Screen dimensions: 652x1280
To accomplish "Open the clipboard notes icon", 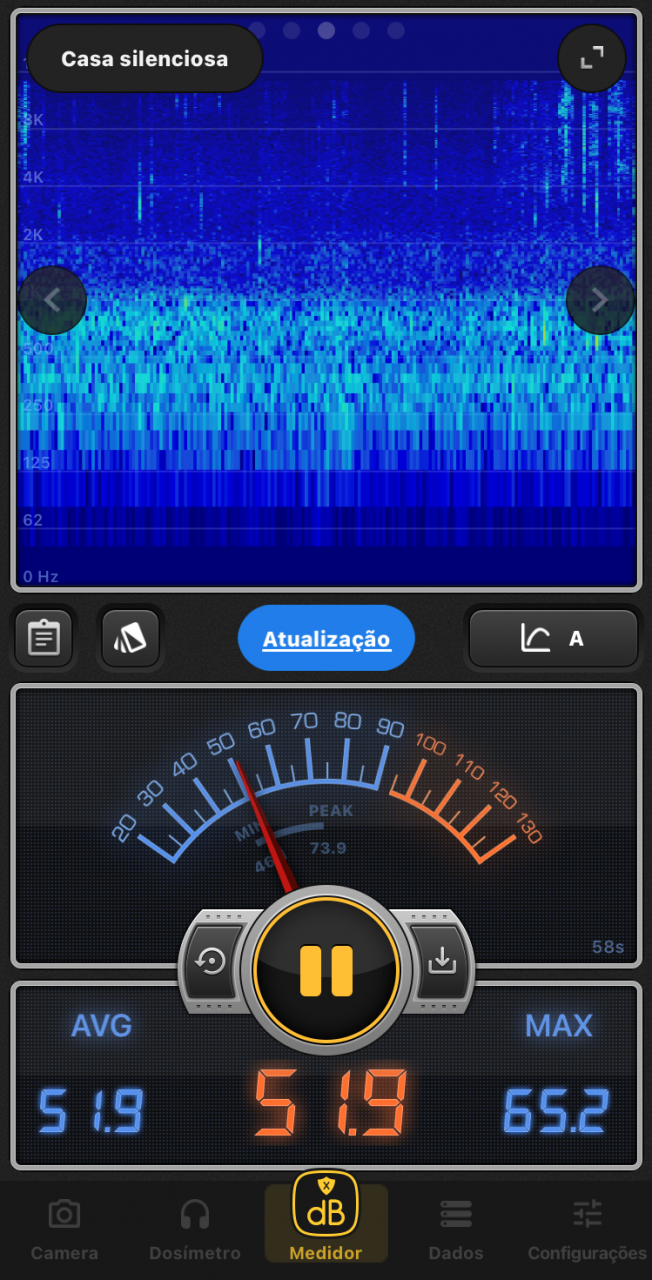I will 43,638.
